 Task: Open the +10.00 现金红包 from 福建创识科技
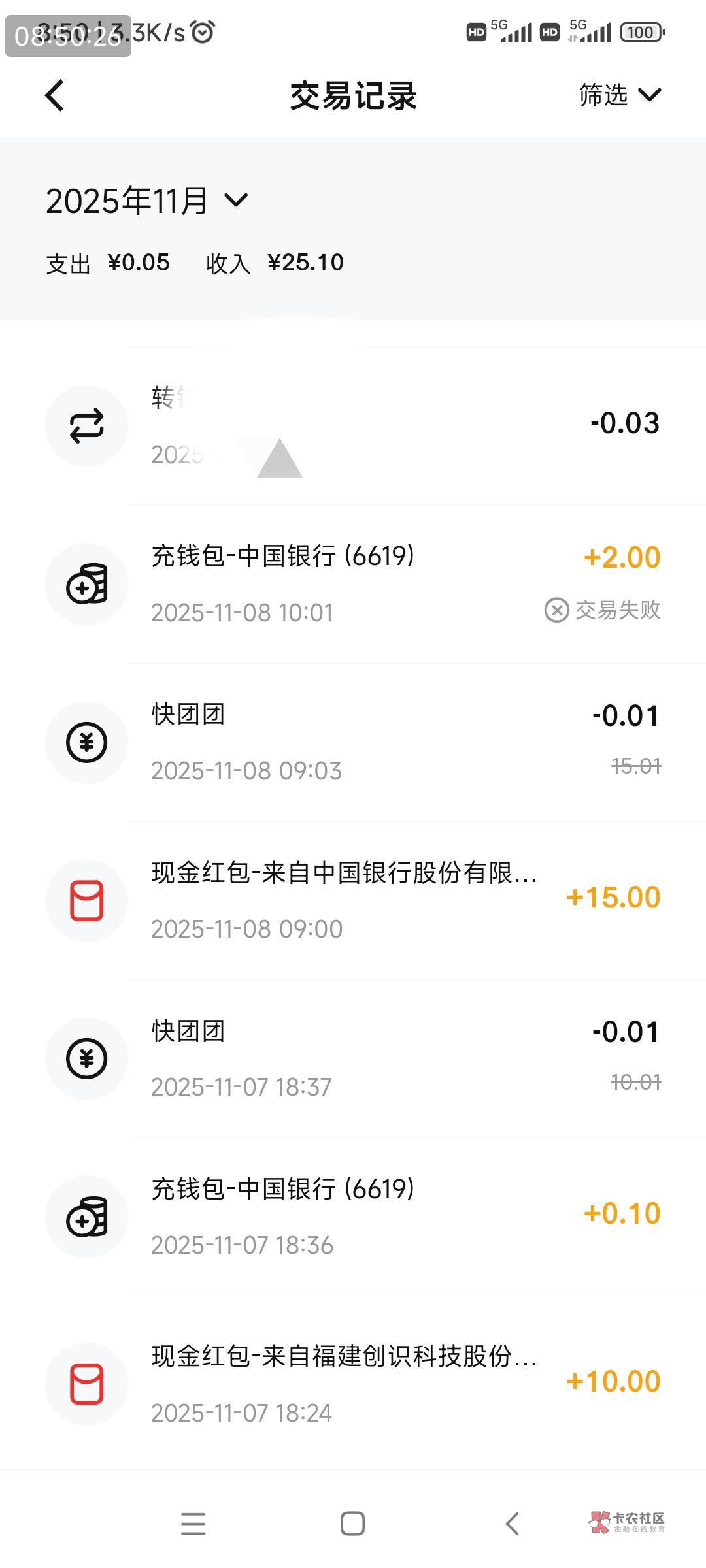[x=353, y=1383]
